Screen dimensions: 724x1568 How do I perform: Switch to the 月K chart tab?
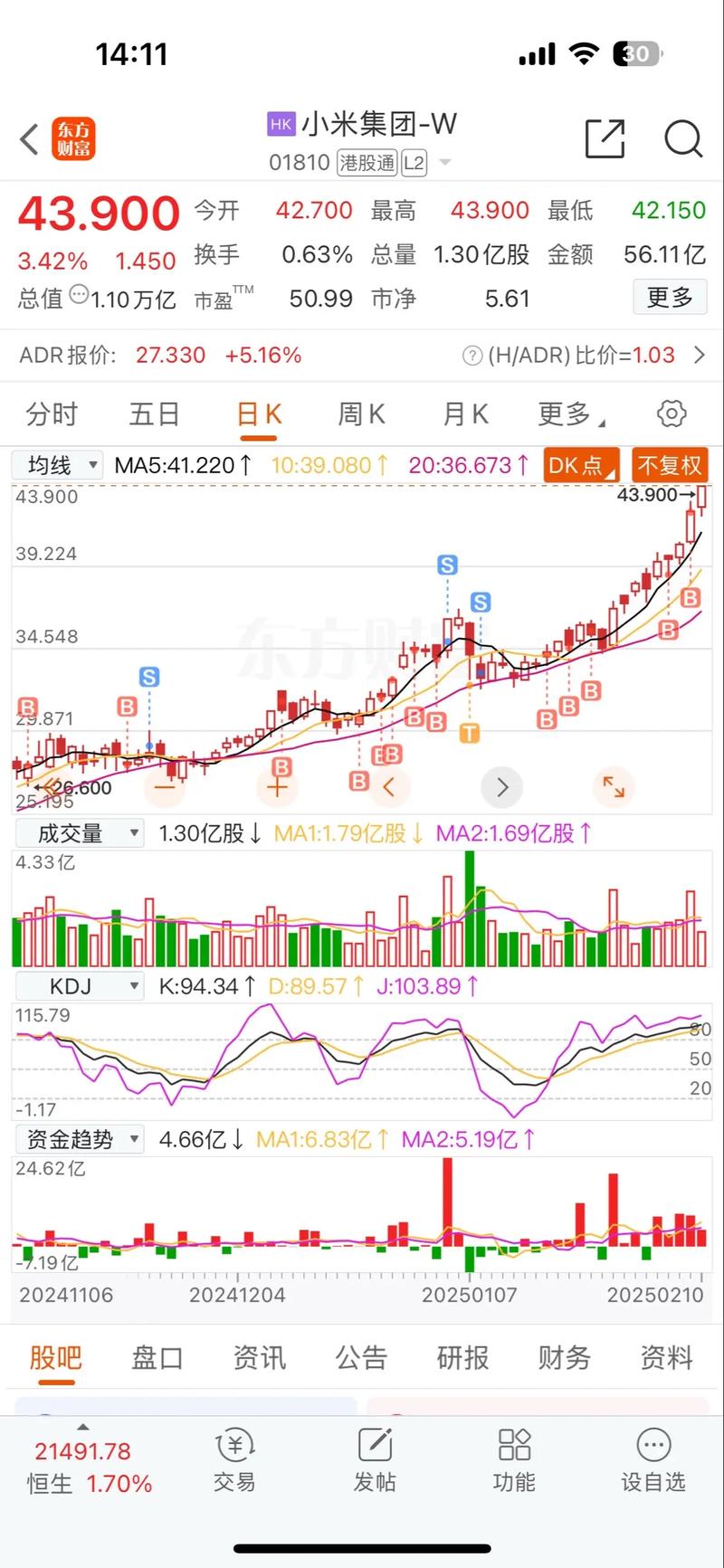pos(465,414)
